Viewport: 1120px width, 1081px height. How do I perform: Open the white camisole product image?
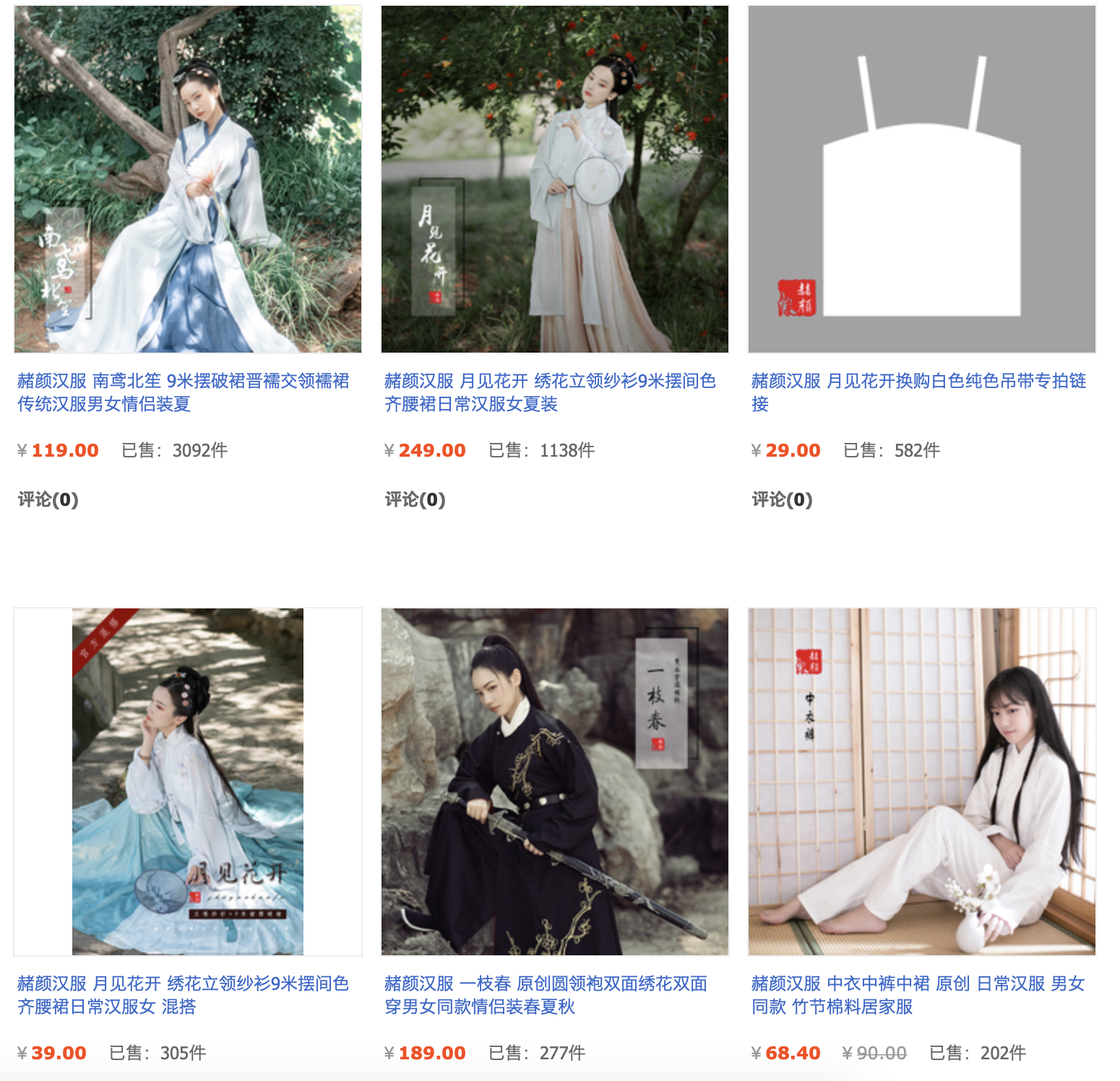[922, 179]
